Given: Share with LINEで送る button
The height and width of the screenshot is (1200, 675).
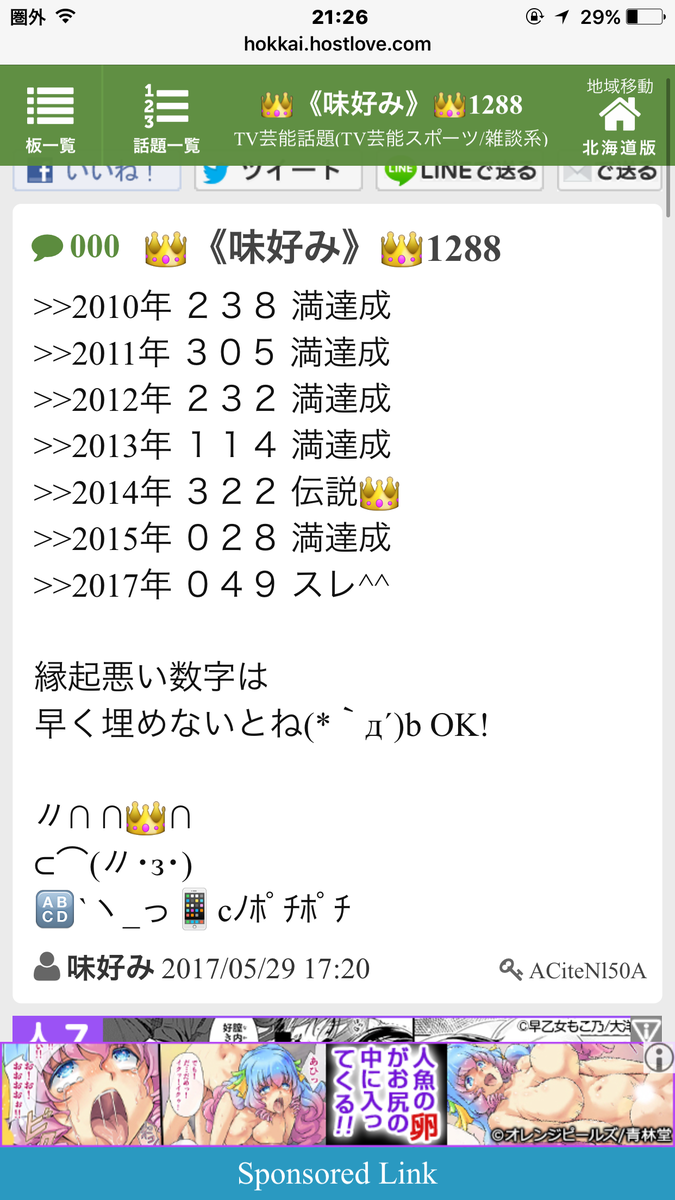Looking at the screenshot, I should (x=459, y=174).
